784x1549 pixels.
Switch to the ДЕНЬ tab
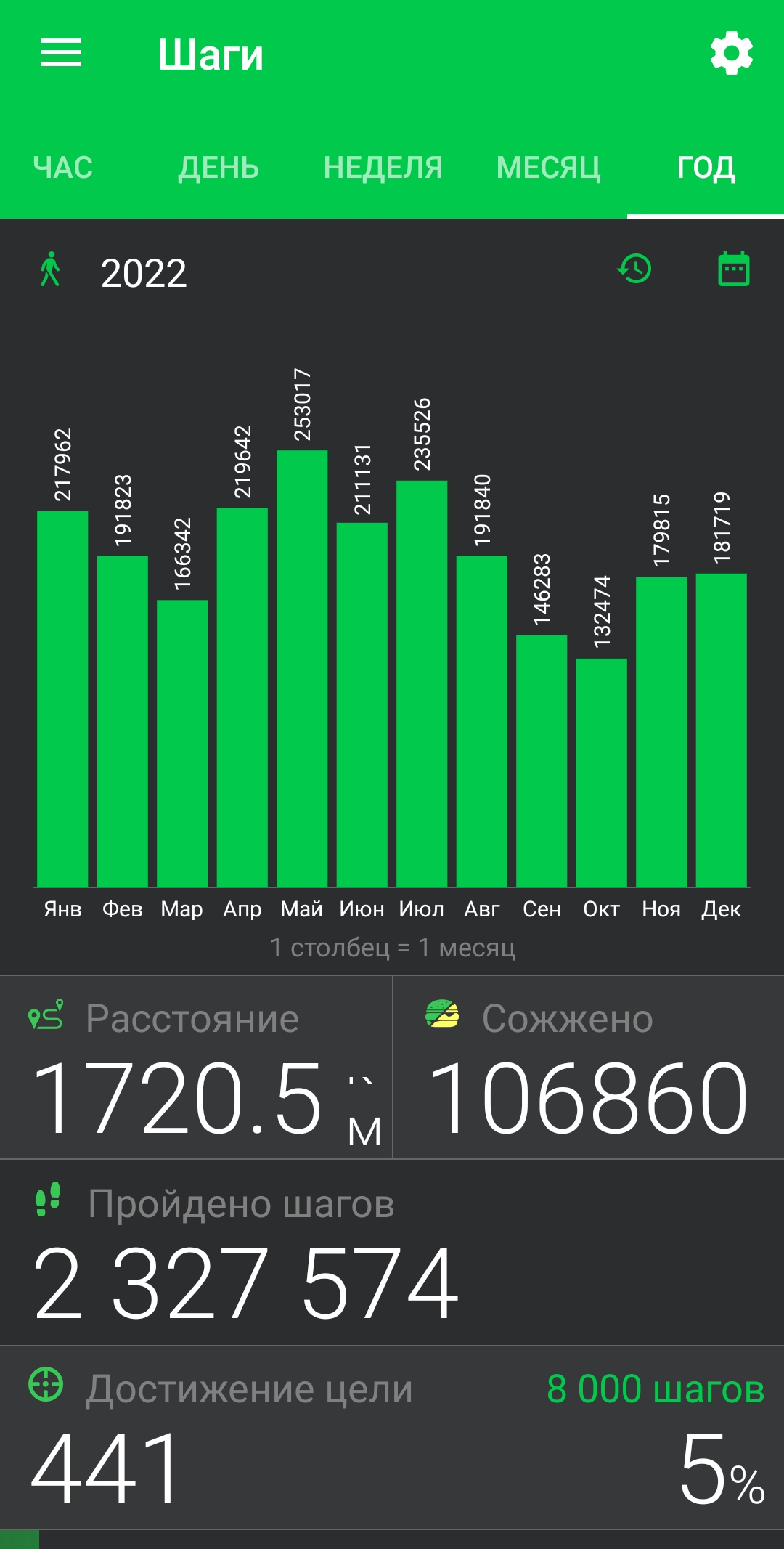(x=219, y=168)
